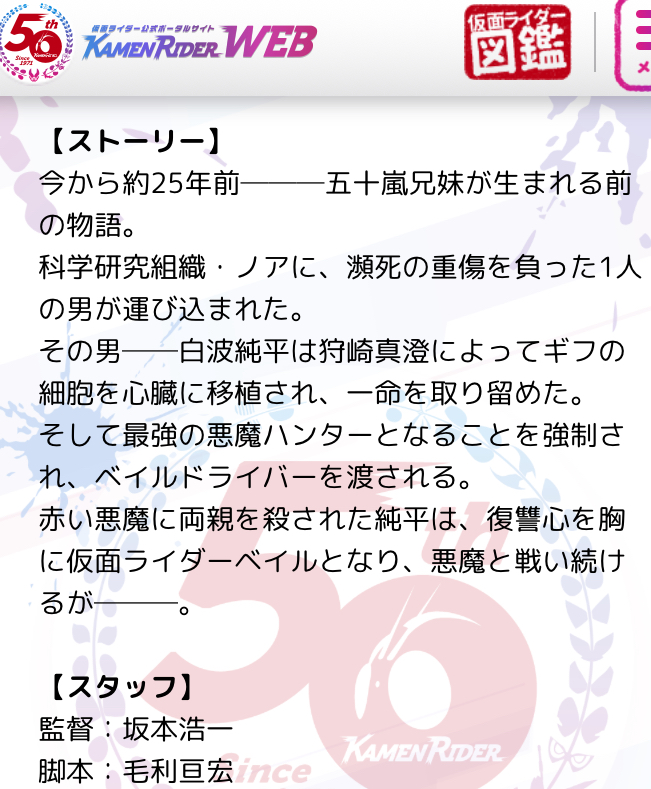Open the Kamen Rider WEB home logo
The image size is (651, 789).
coord(200,41)
